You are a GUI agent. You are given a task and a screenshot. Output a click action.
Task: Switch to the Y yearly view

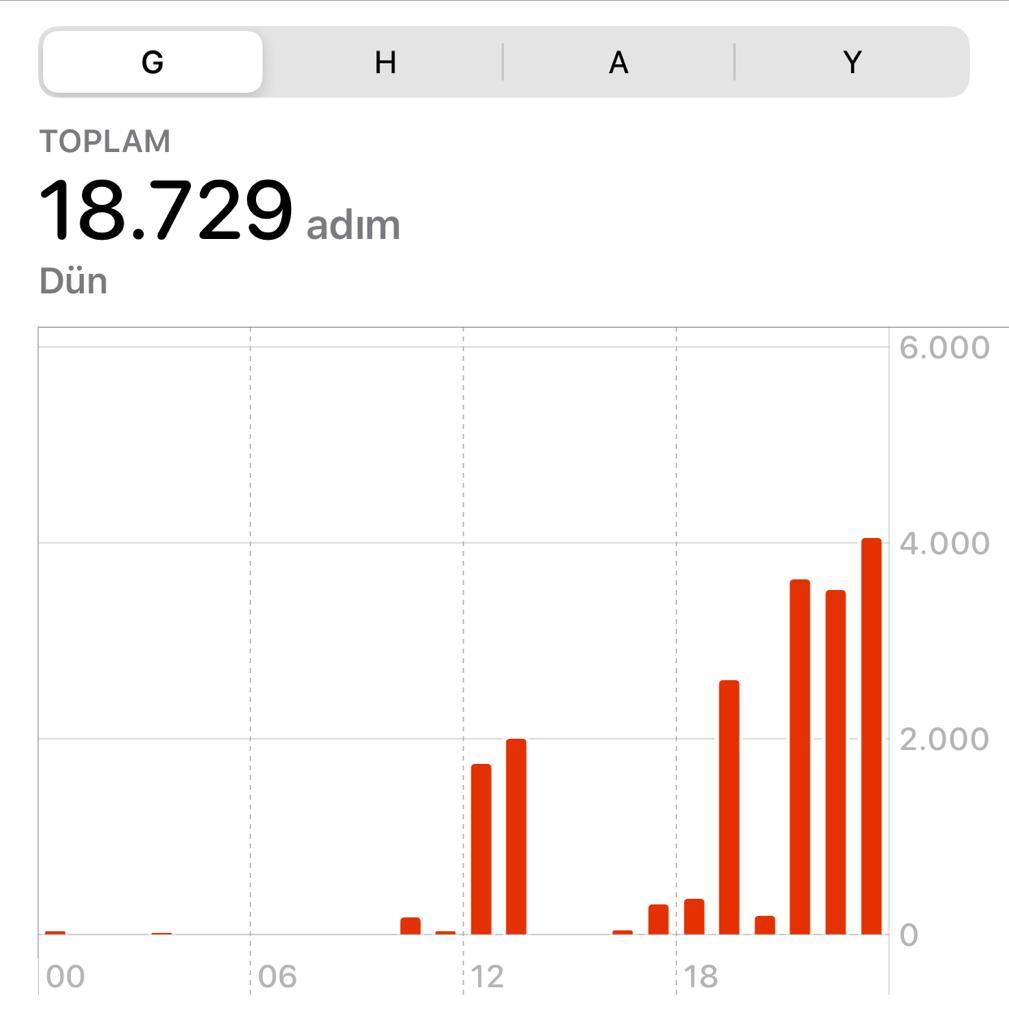pyautogui.click(x=852, y=62)
